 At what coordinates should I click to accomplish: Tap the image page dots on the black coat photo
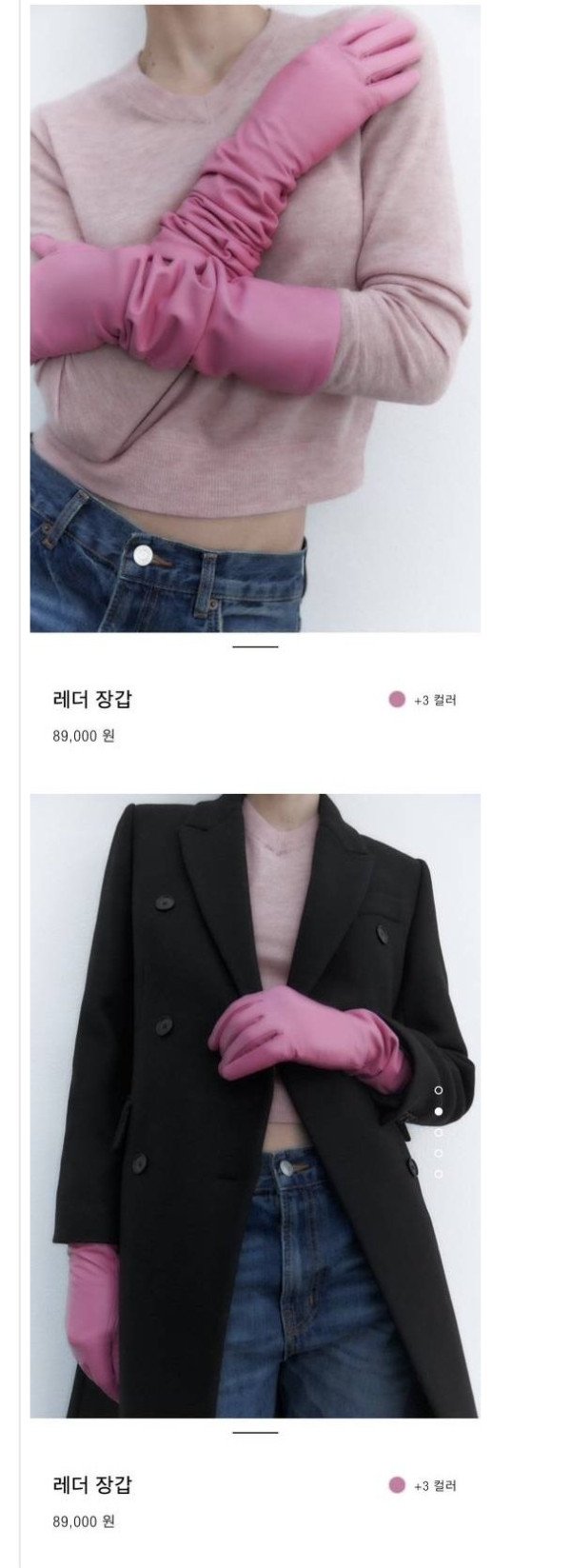[x=439, y=1132]
